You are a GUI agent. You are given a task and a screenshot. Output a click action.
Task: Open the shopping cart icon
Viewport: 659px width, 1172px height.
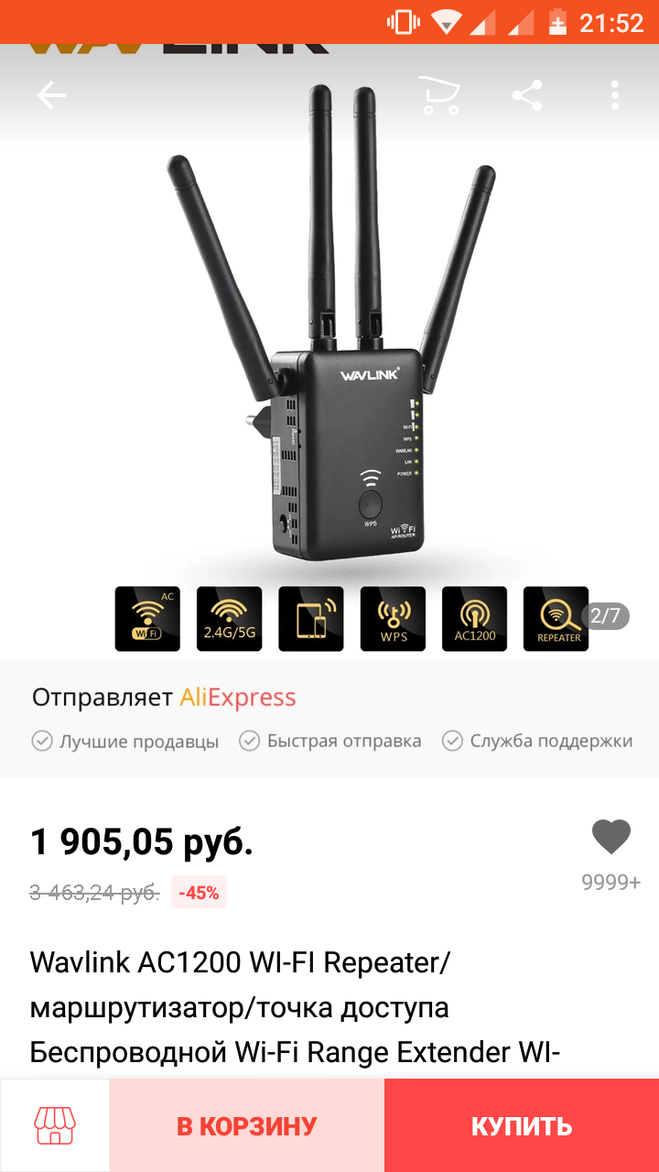pos(438,96)
